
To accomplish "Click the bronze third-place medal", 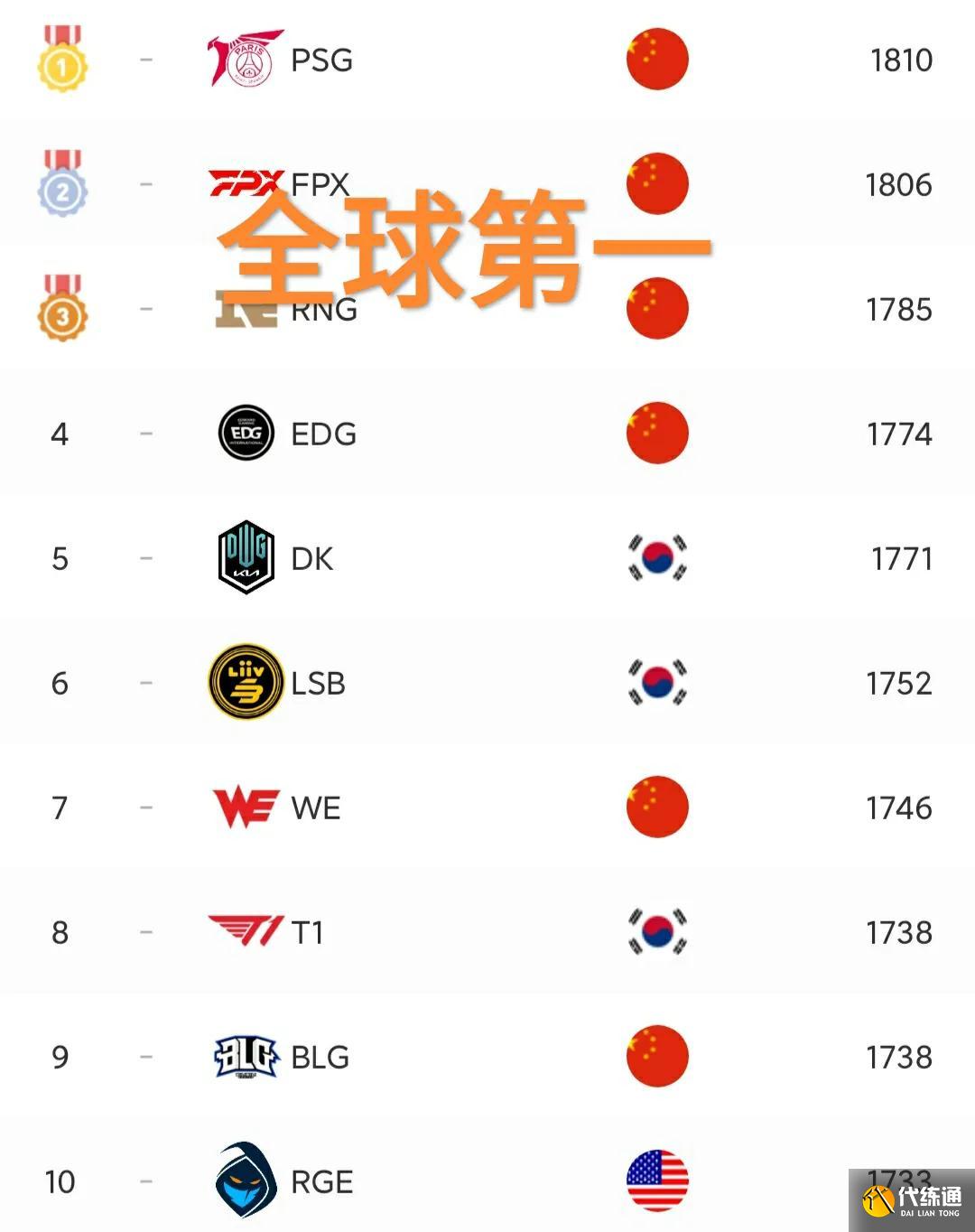I will click(60, 308).
